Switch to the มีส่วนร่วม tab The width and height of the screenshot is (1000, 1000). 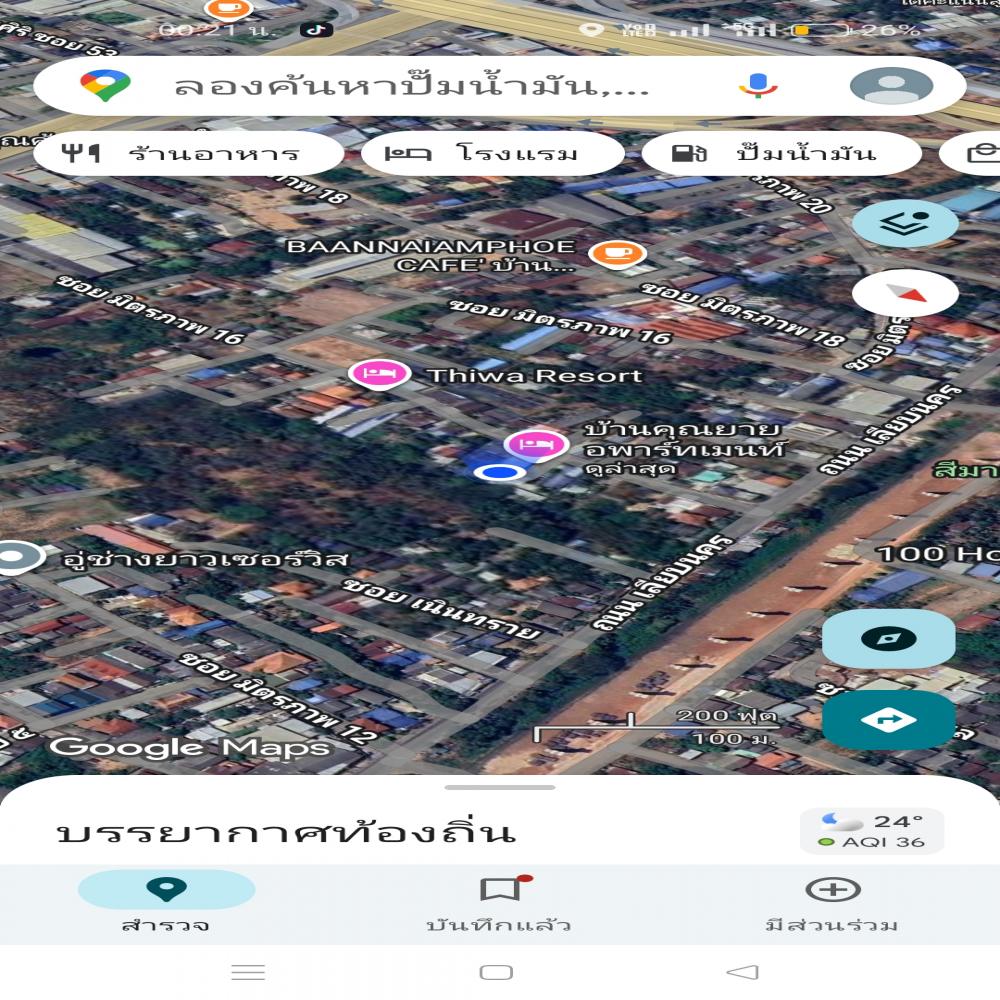coord(832,902)
